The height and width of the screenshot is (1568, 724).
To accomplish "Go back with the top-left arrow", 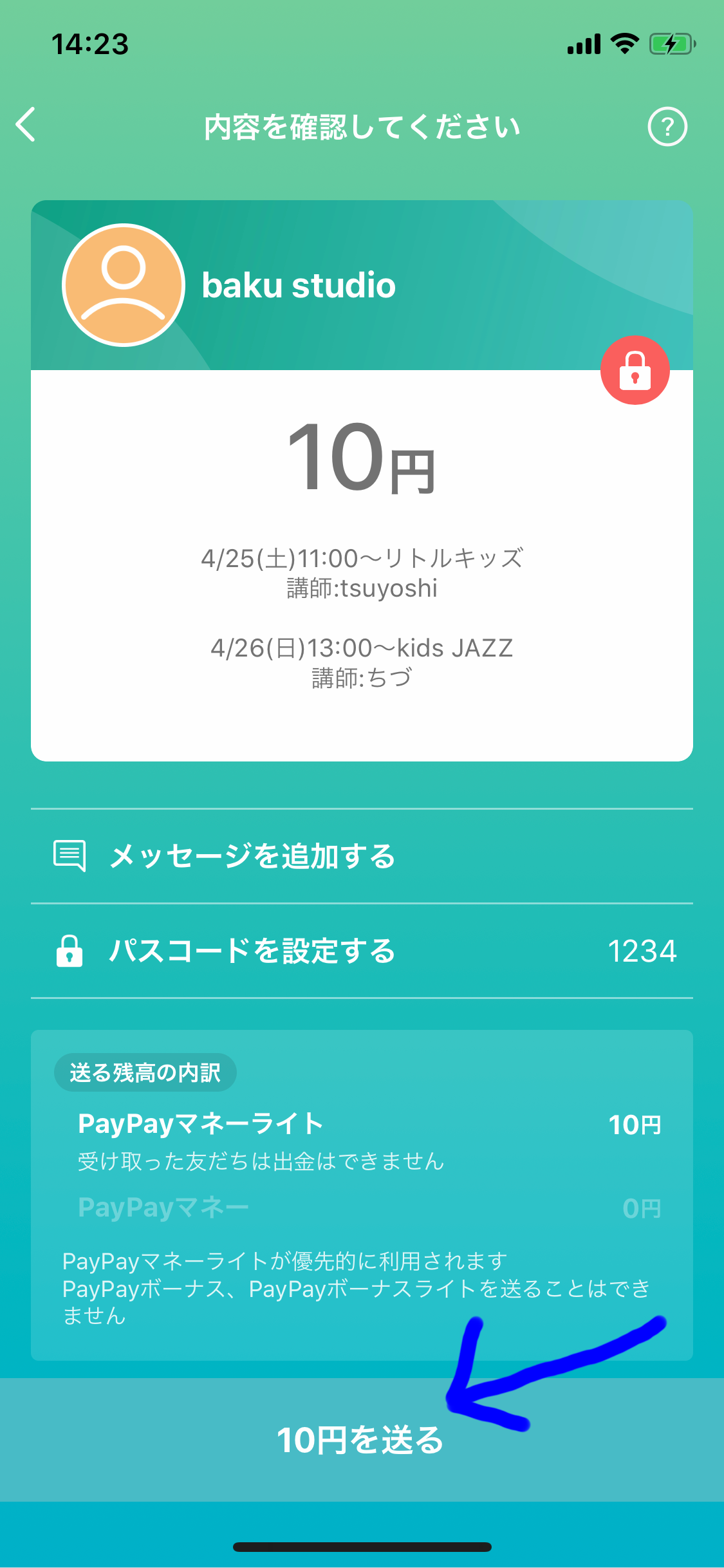I will (26, 125).
